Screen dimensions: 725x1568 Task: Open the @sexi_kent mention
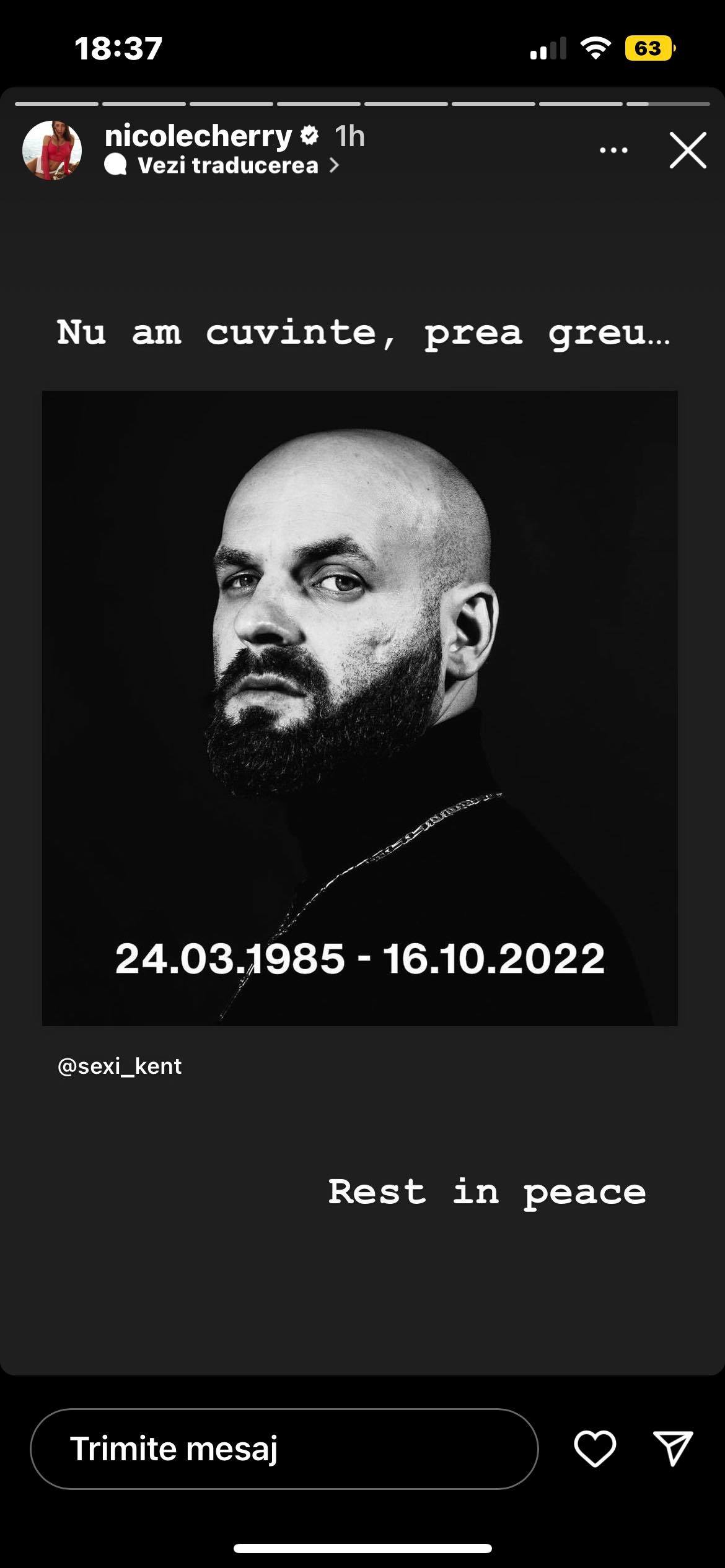pyautogui.click(x=120, y=1066)
